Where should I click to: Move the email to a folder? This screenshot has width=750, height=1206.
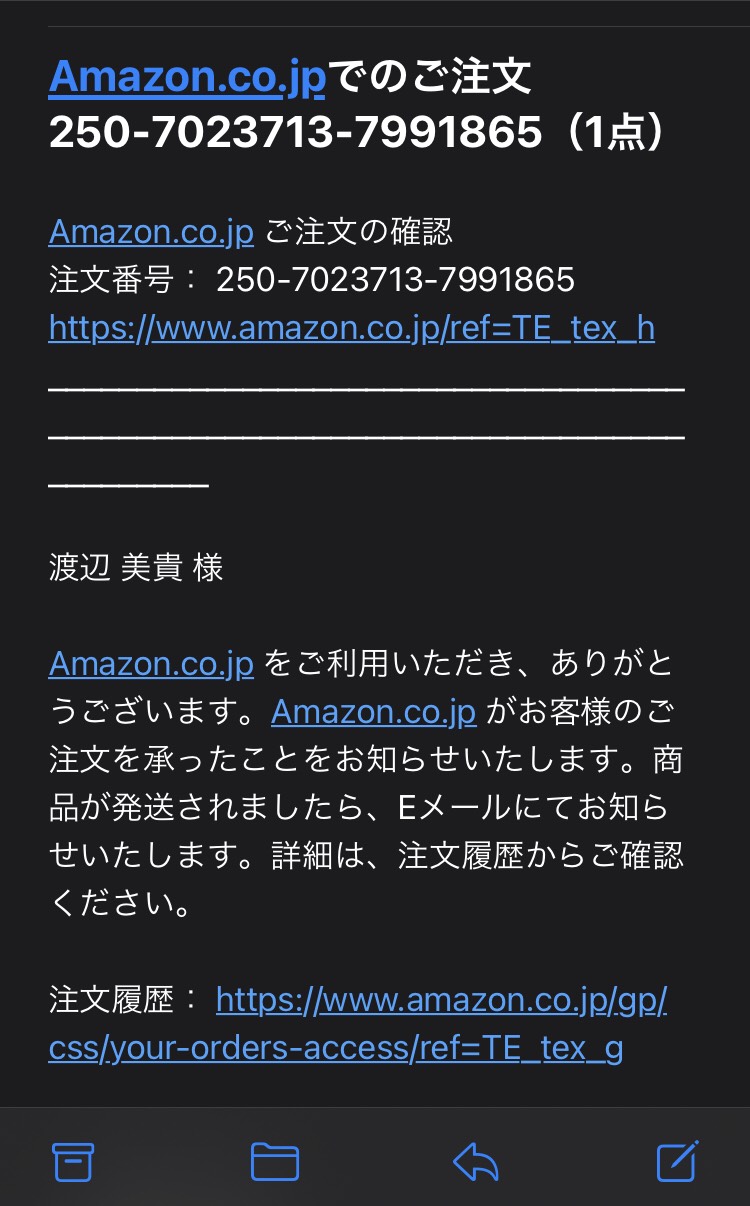[x=274, y=1161]
